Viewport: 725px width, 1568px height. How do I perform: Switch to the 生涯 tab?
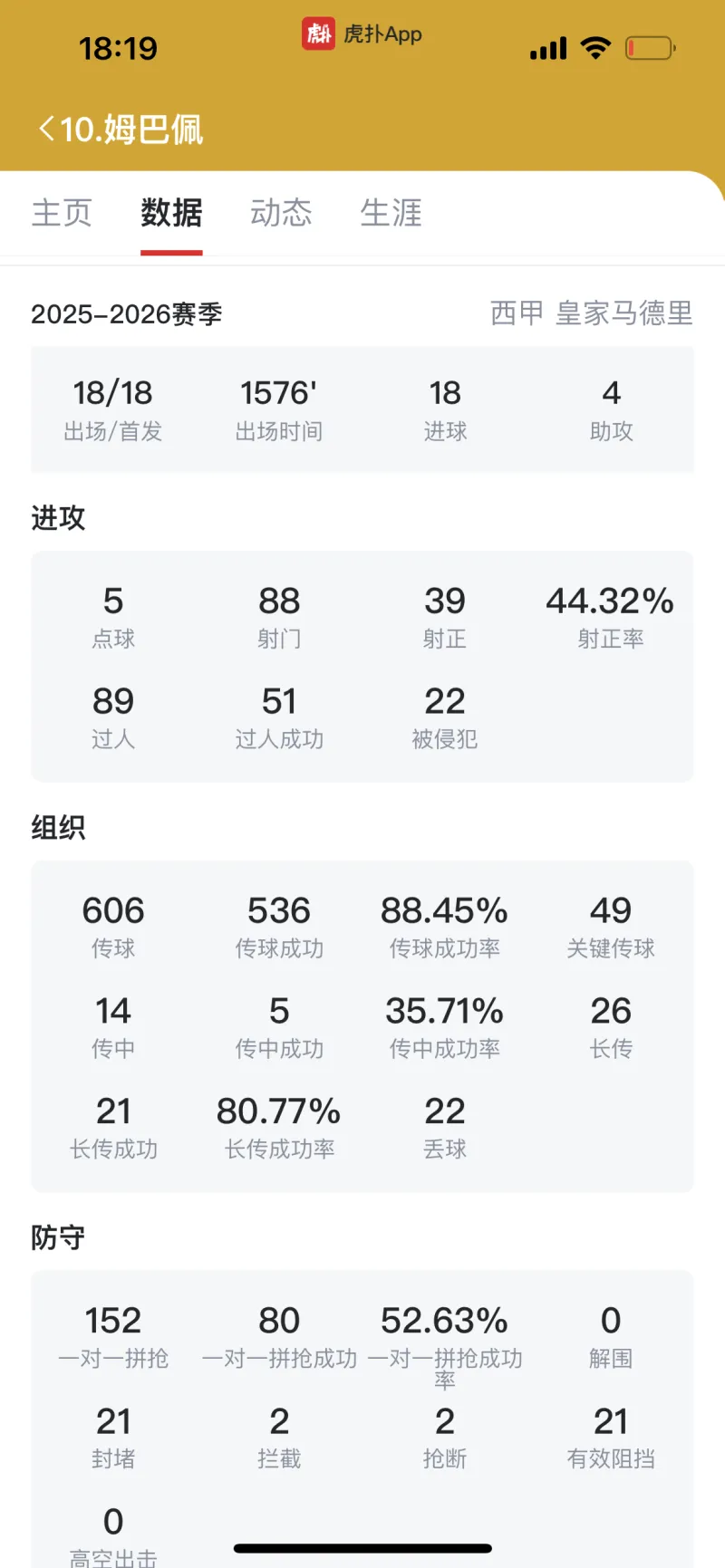click(x=391, y=213)
